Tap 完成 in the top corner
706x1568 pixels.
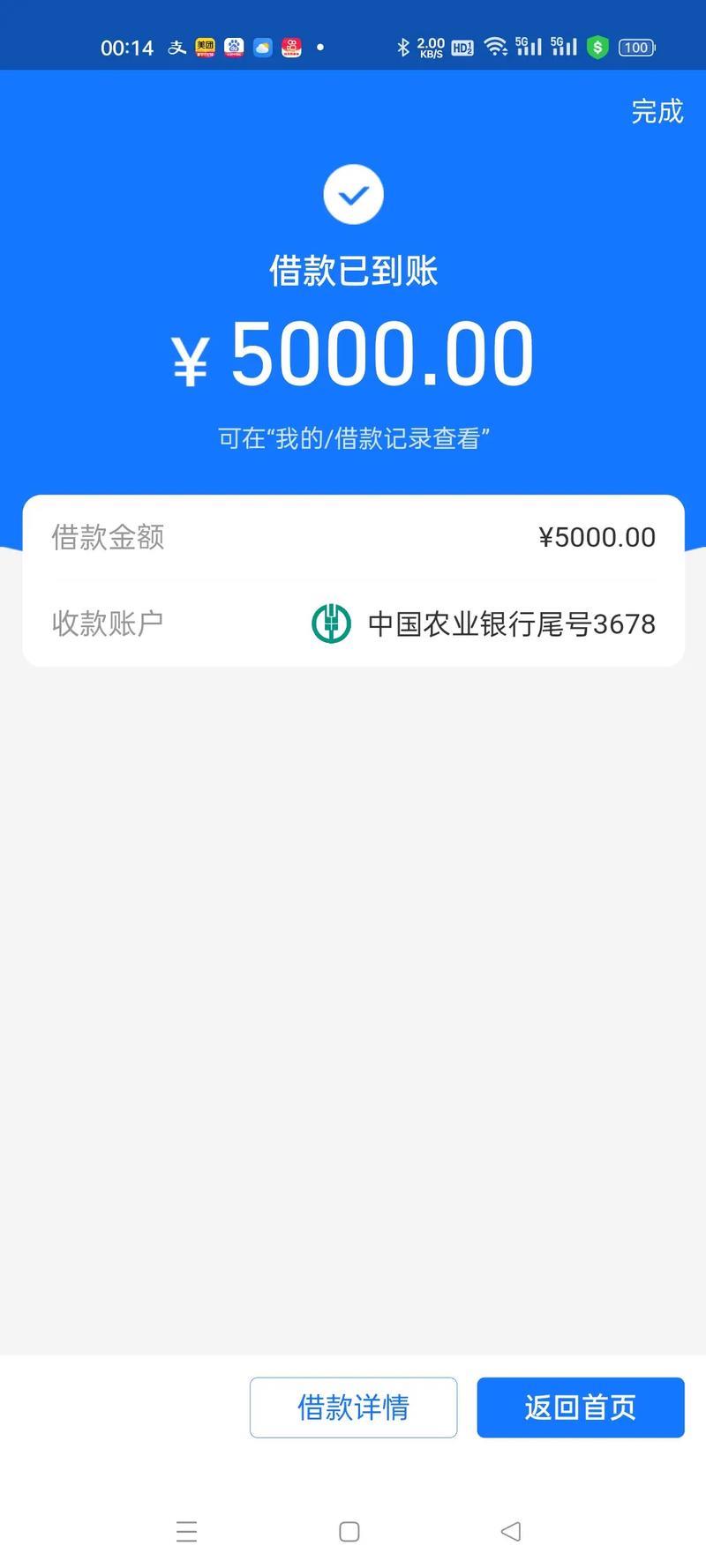(x=657, y=112)
